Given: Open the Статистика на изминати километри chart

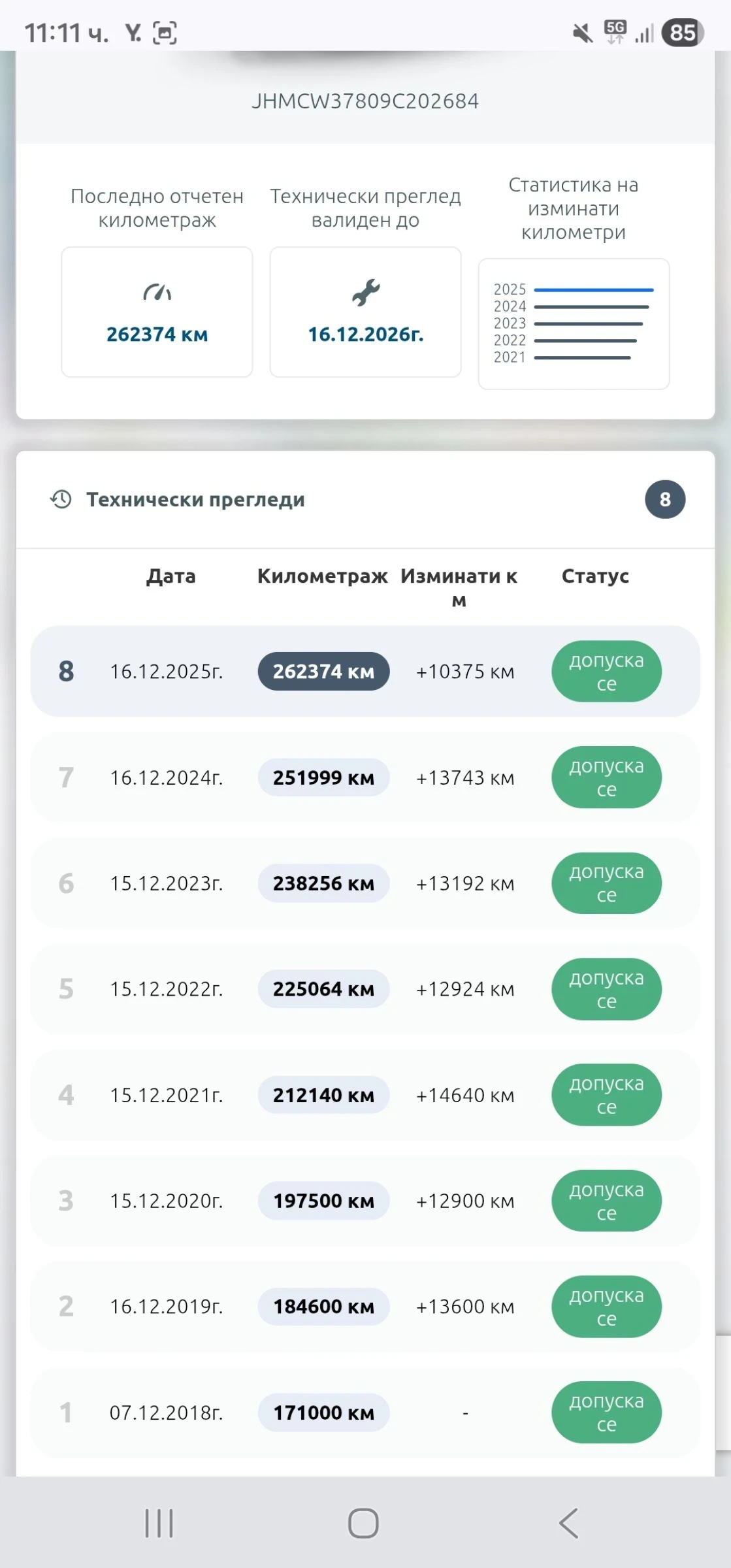Looking at the screenshot, I should [x=574, y=323].
